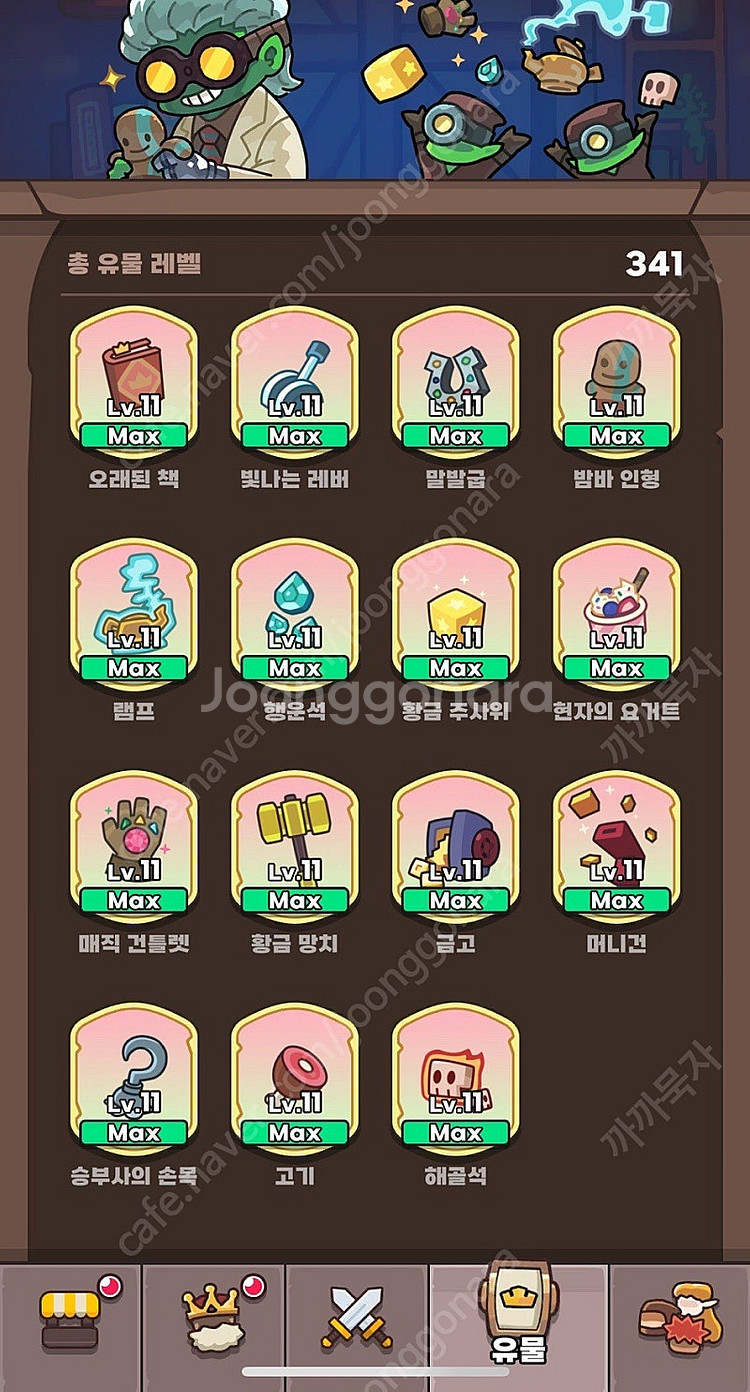Screen dimensions: 750x1392
Task: Switch to the shop tab
Action: point(70,1318)
